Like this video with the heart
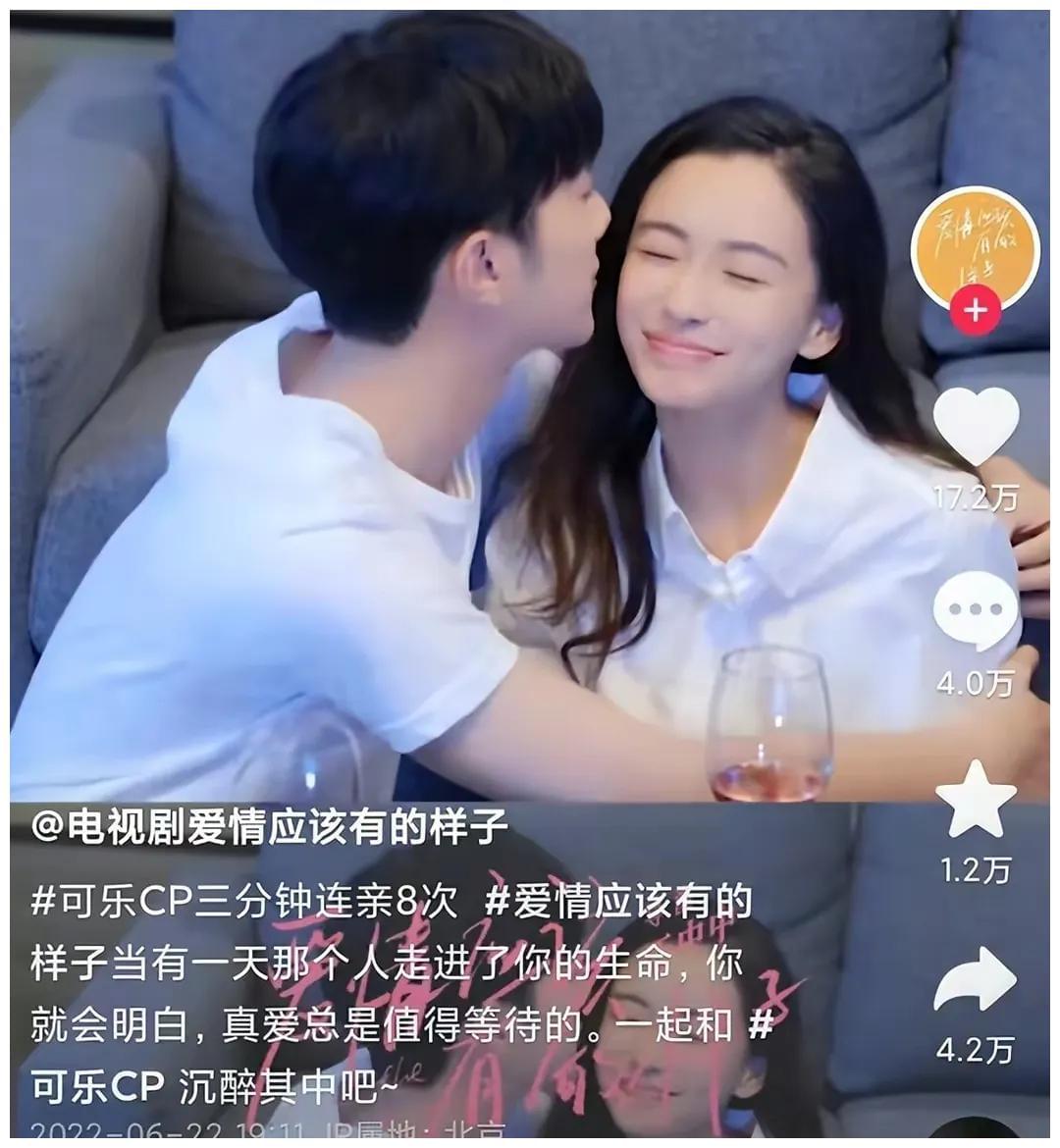This screenshot has width=1060, height=1148. click(975, 427)
